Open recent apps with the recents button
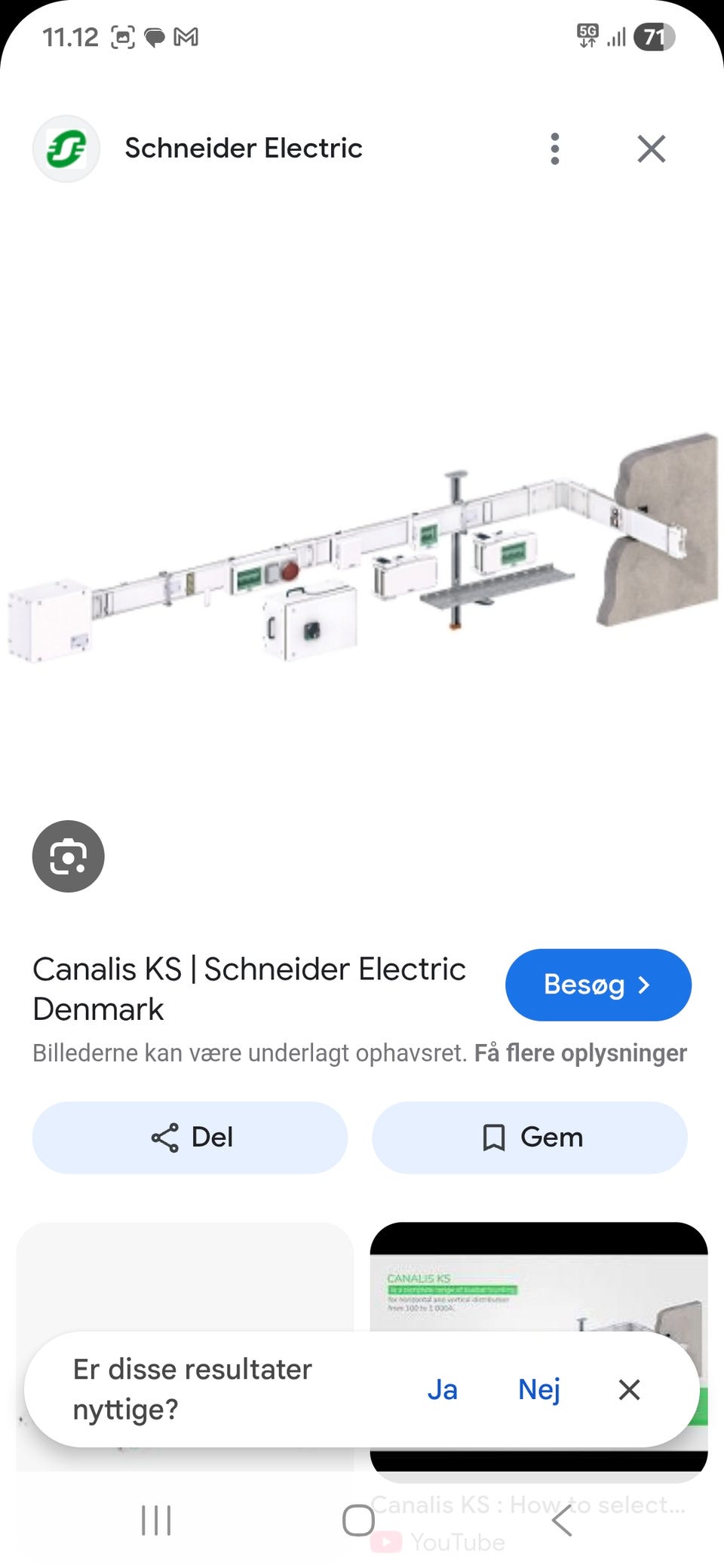 155,1521
